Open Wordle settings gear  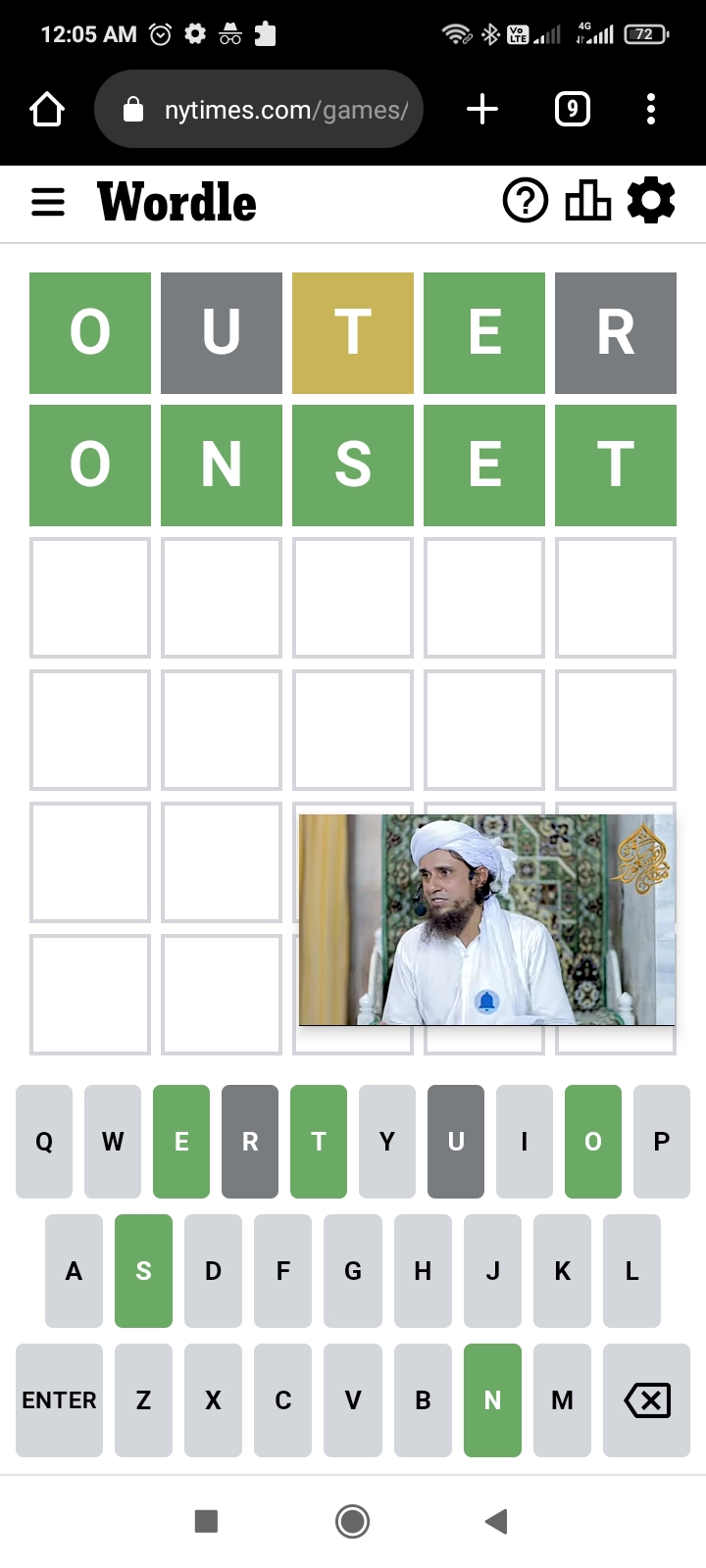[651, 201]
